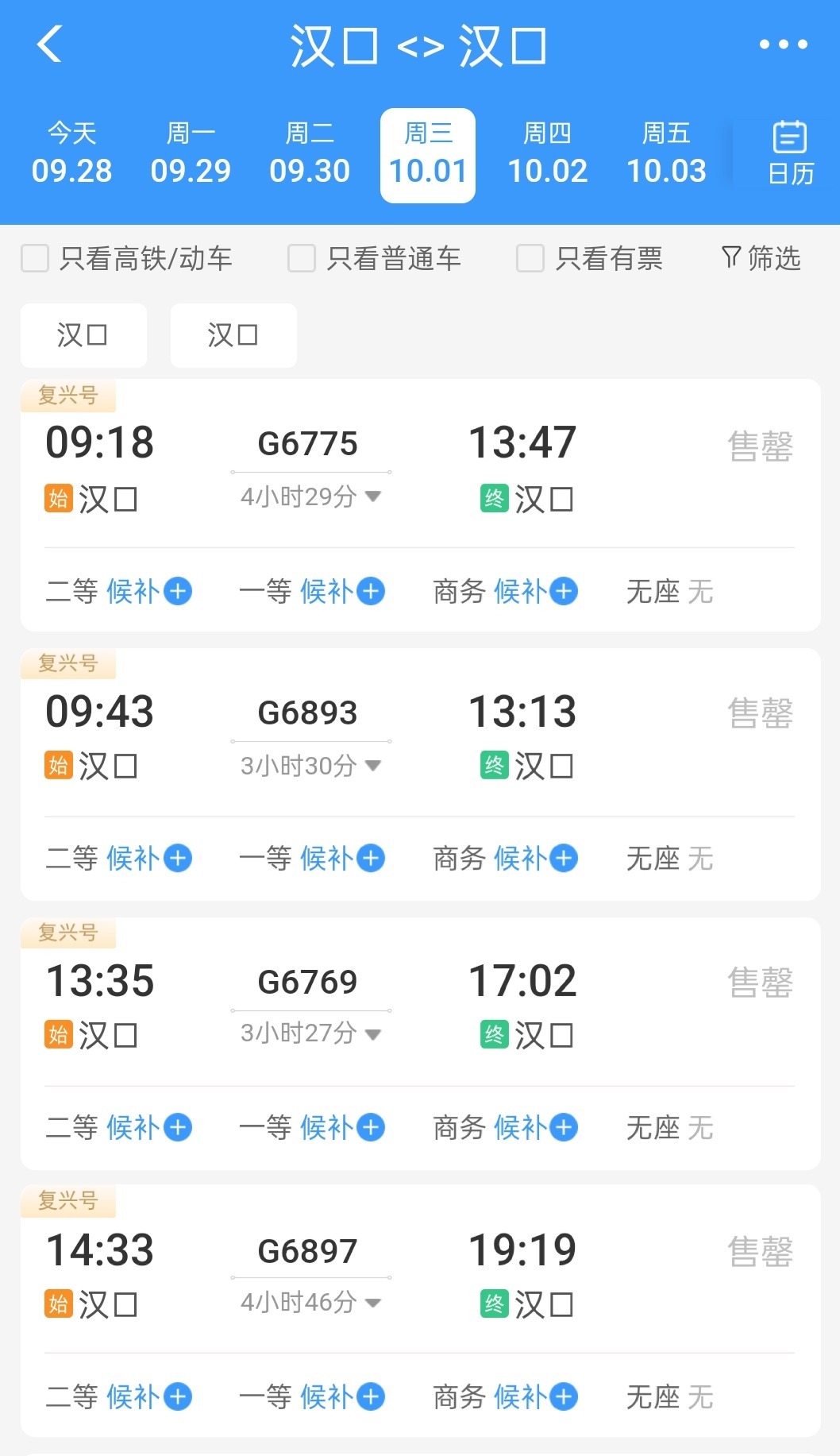Tick the 只看有票 checkbox
The height and width of the screenshot is (1456, 840).
click(530, 258)
